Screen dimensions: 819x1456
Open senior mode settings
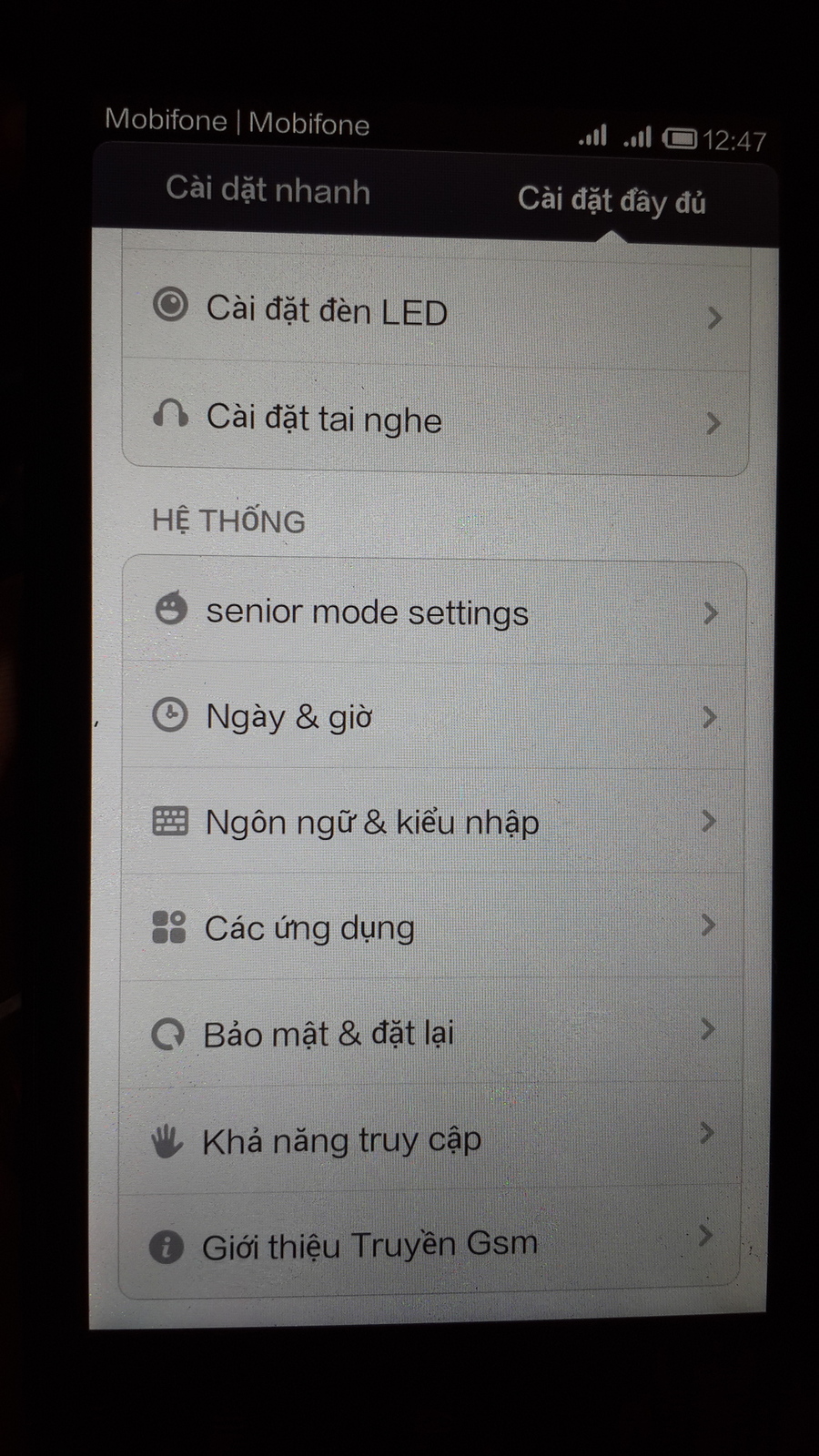point(433,612)
